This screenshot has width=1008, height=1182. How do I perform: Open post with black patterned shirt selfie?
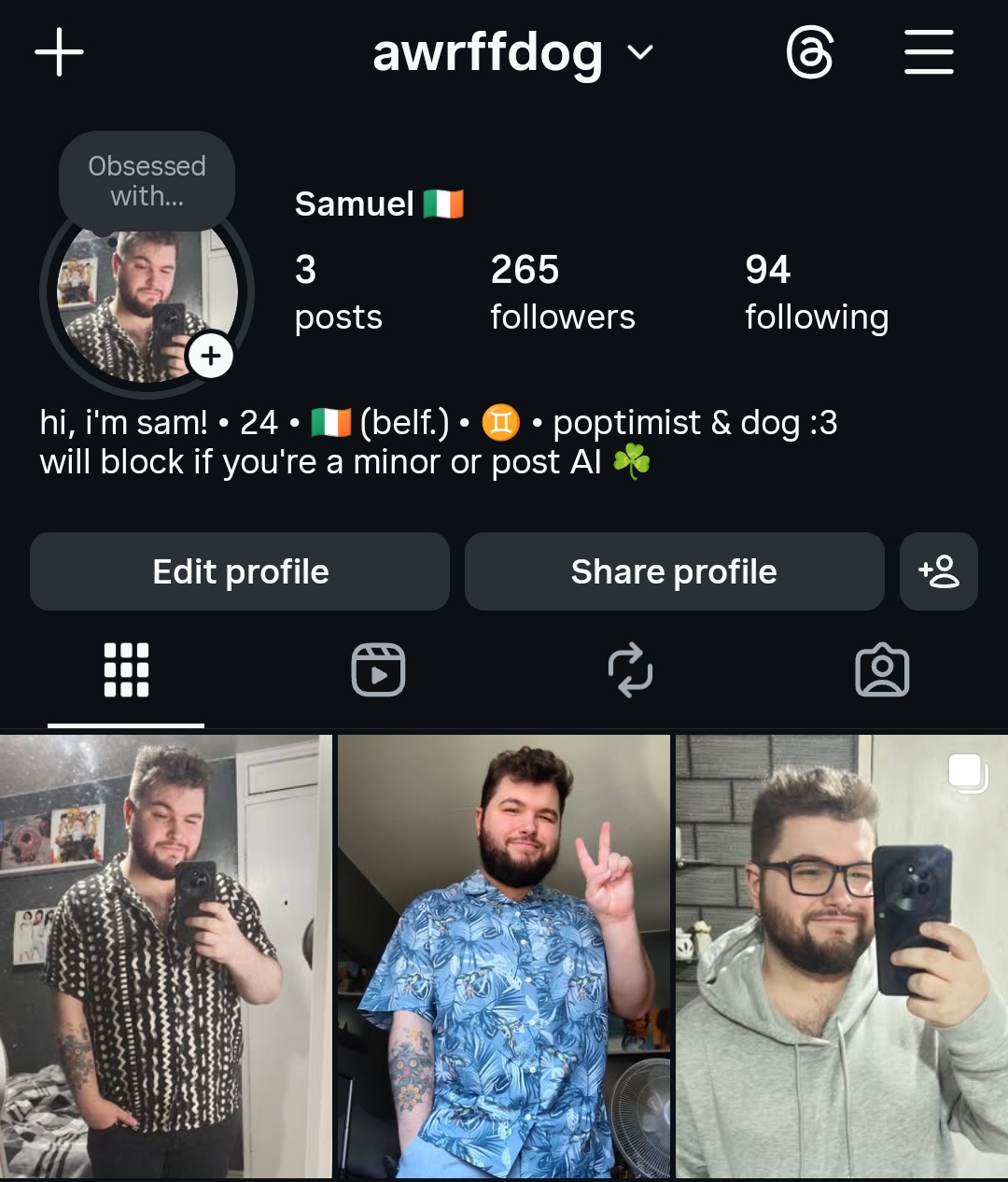click(x=165, y=956)
